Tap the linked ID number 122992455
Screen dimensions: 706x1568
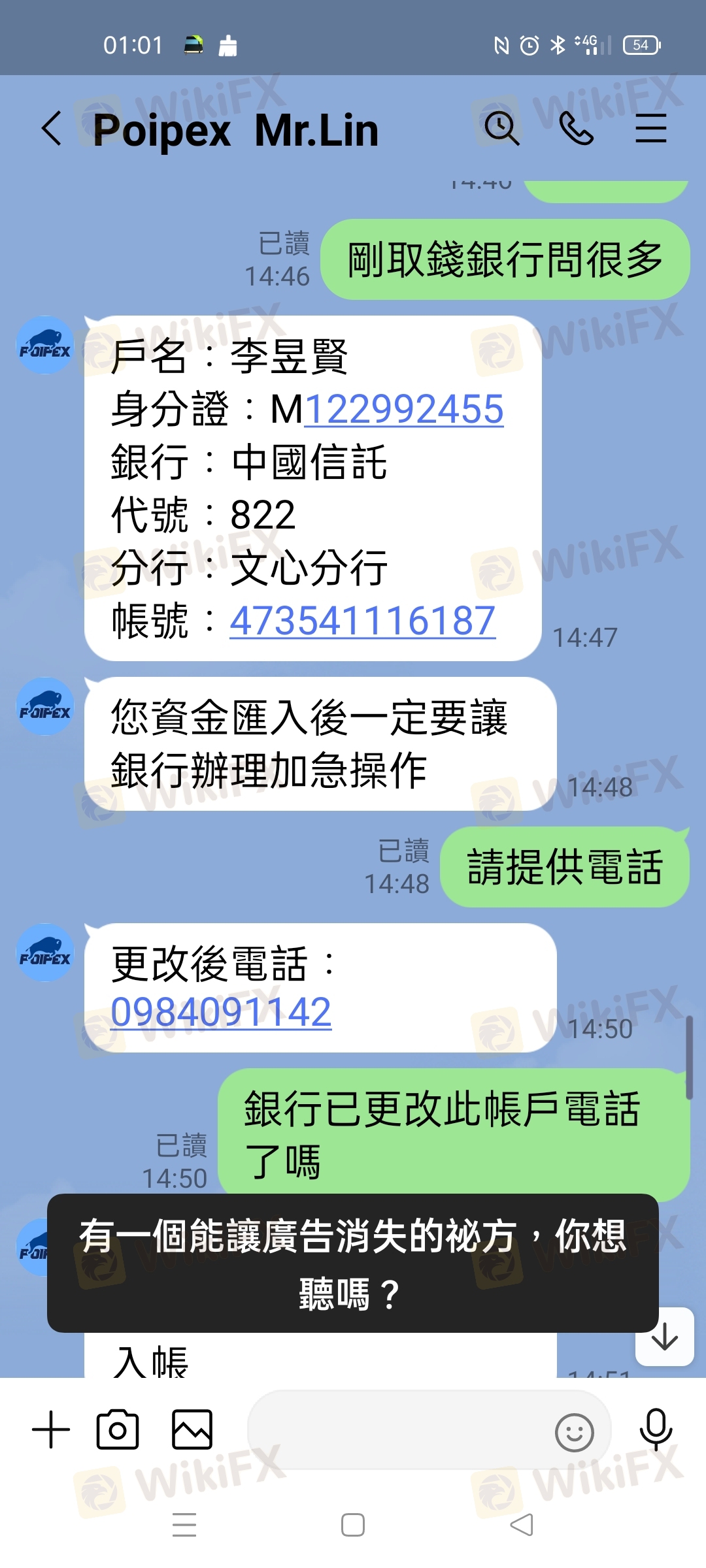(404, 410)
